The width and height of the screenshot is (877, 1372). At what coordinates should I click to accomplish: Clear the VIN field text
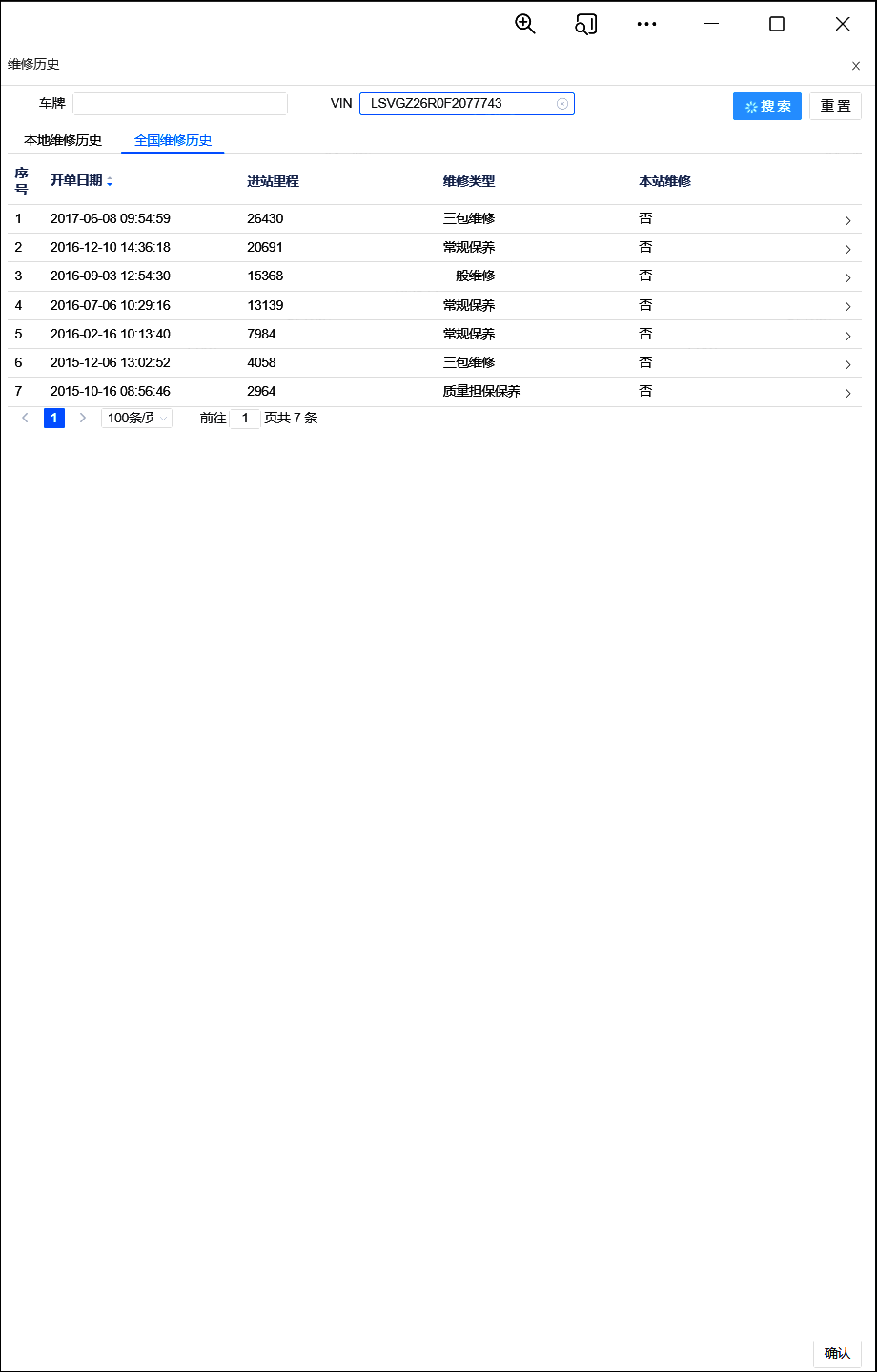point(562,104)
